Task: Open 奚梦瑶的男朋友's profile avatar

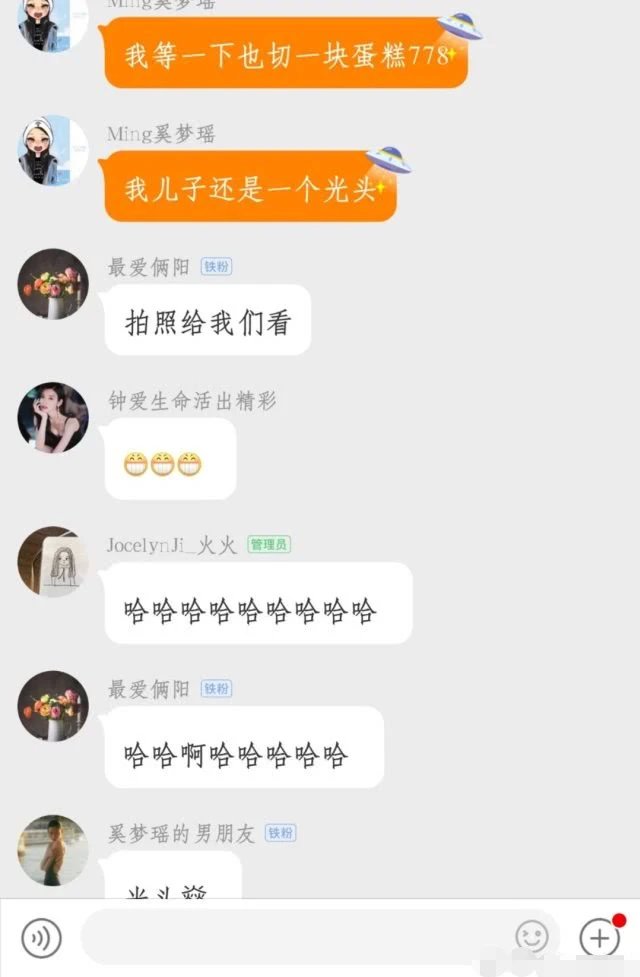Action: pos(53,850)
